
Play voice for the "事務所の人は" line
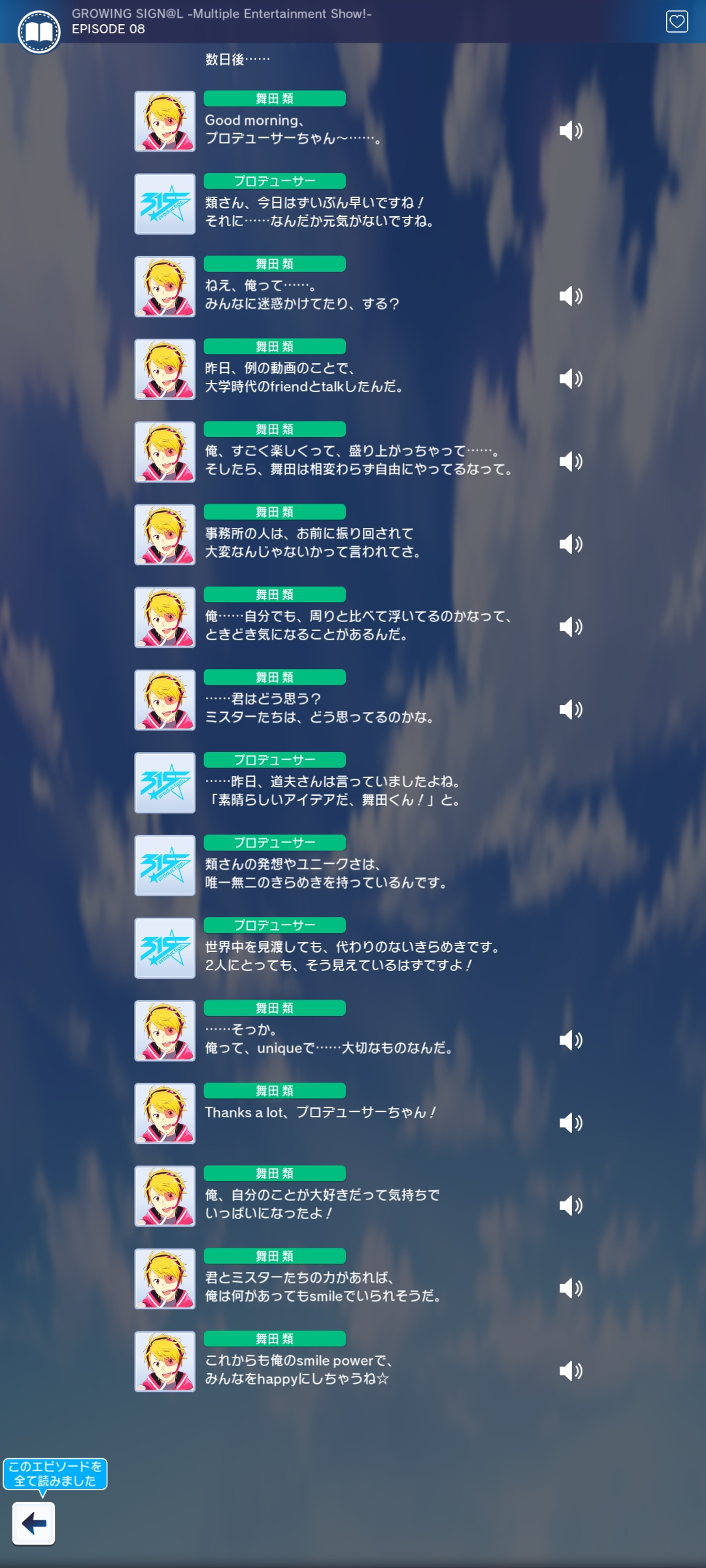(x=571, y=544)
